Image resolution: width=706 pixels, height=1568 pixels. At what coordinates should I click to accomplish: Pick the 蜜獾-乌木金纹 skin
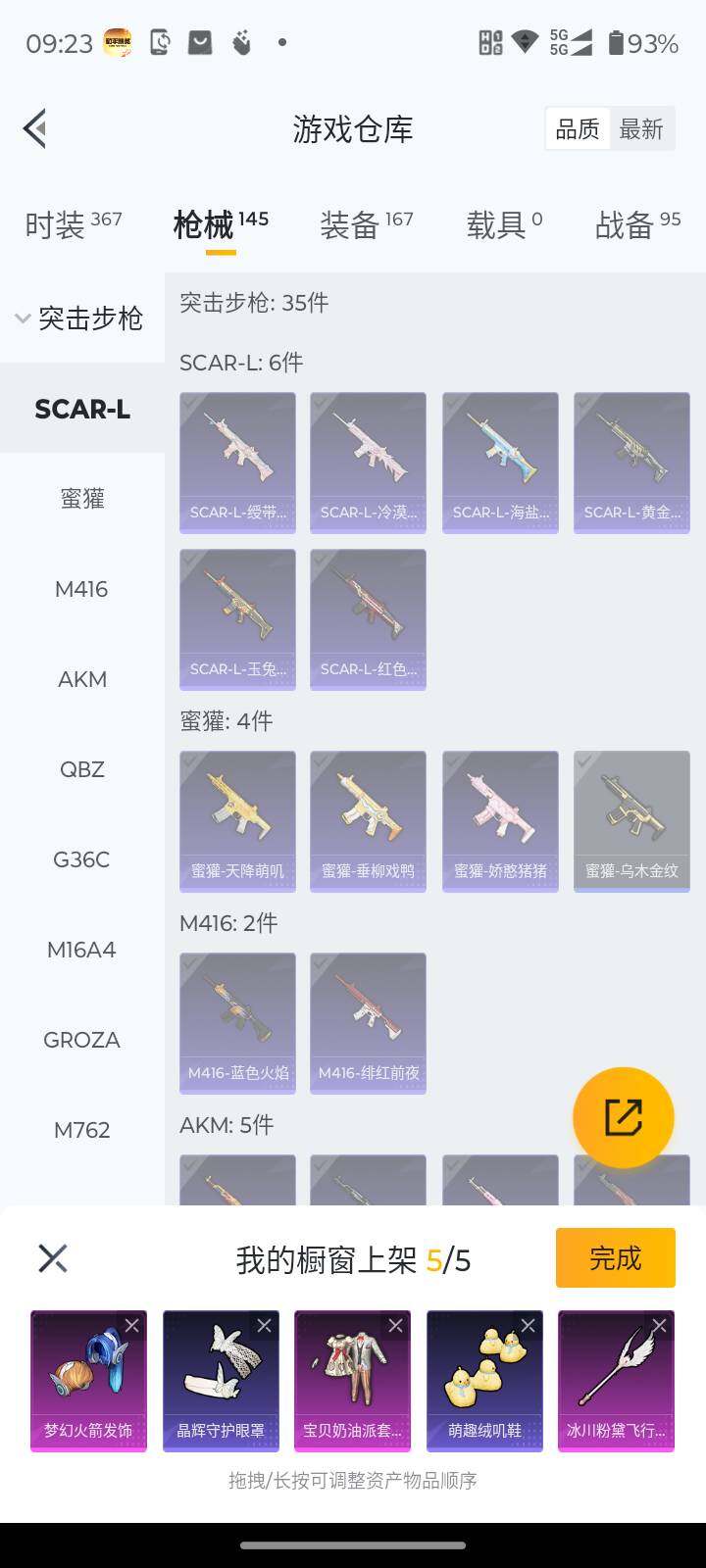631,820
